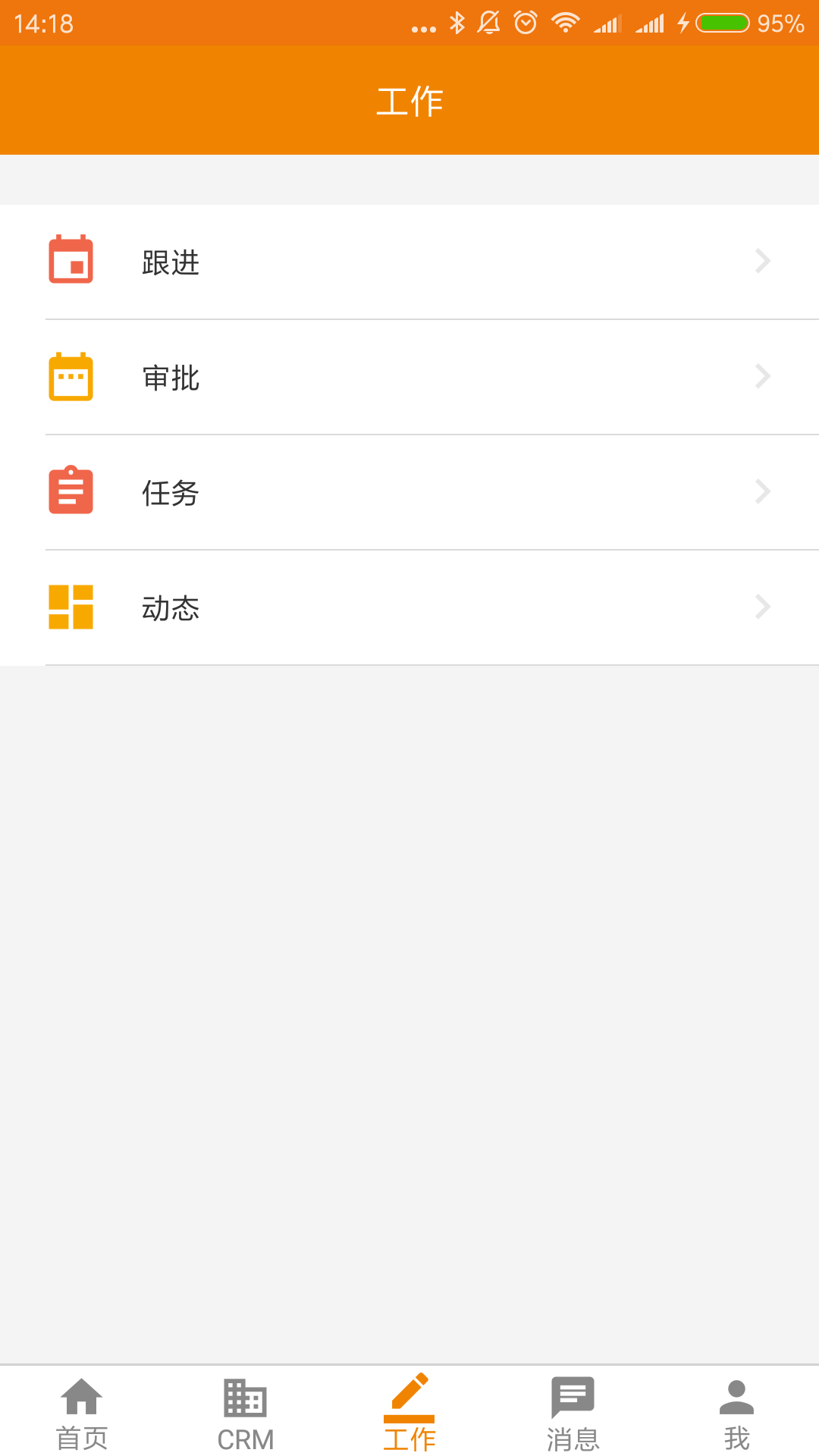Screen dimensions: 819x1456
Task: Click the red calendar icon beside 跟进
Action: [71, 260]
